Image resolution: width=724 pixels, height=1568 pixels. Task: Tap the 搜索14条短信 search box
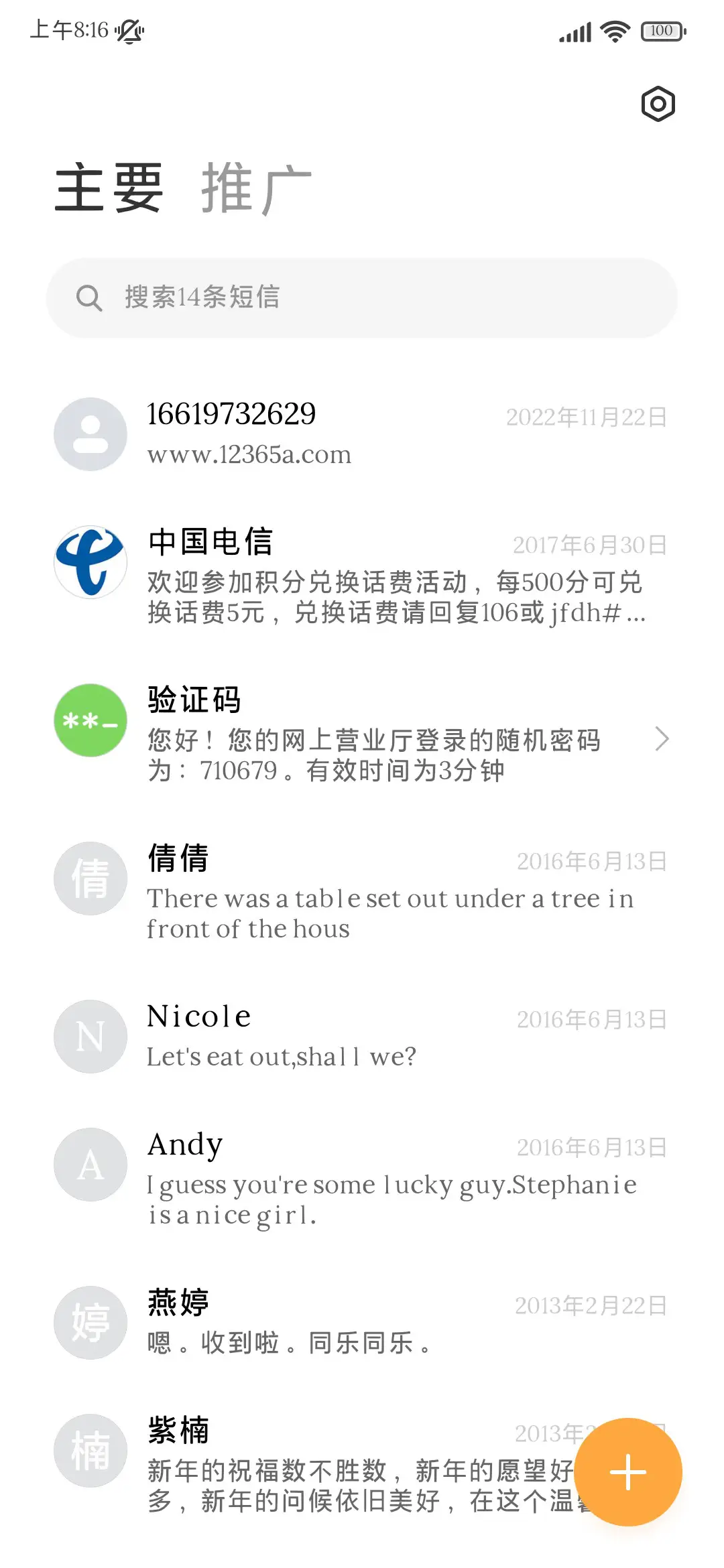(x=362, y=298)
